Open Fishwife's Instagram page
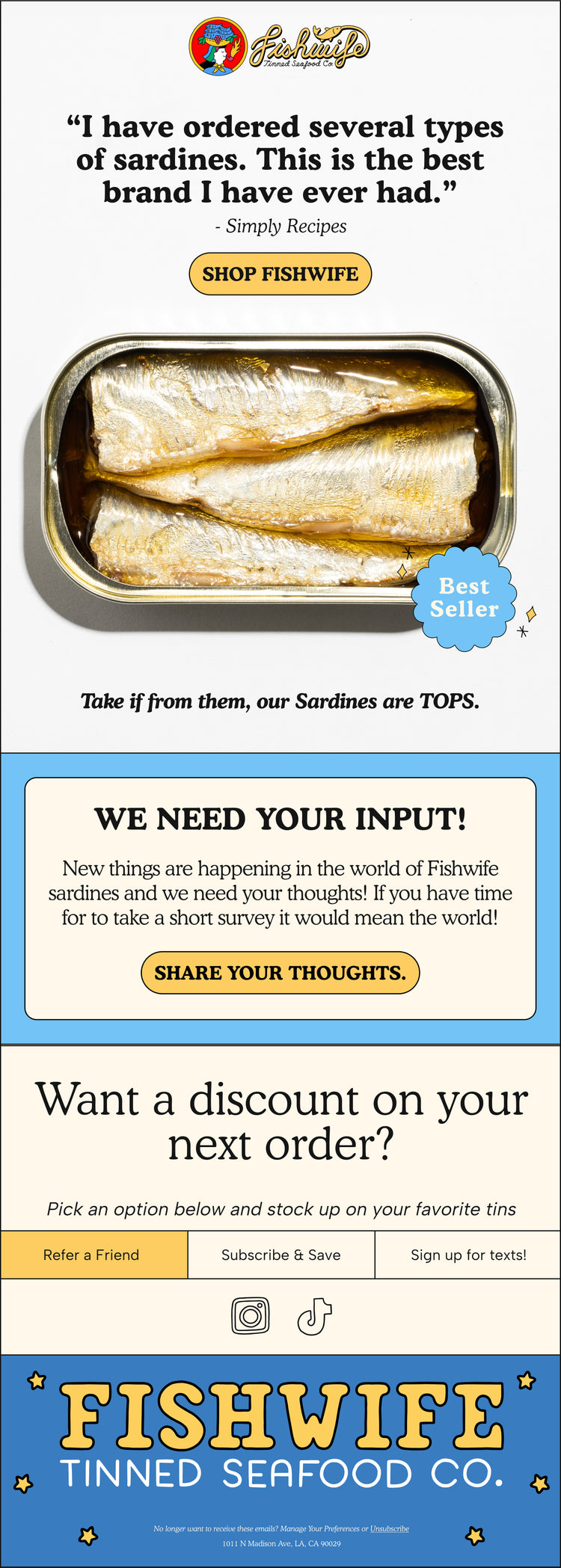 click(251, 1315)
